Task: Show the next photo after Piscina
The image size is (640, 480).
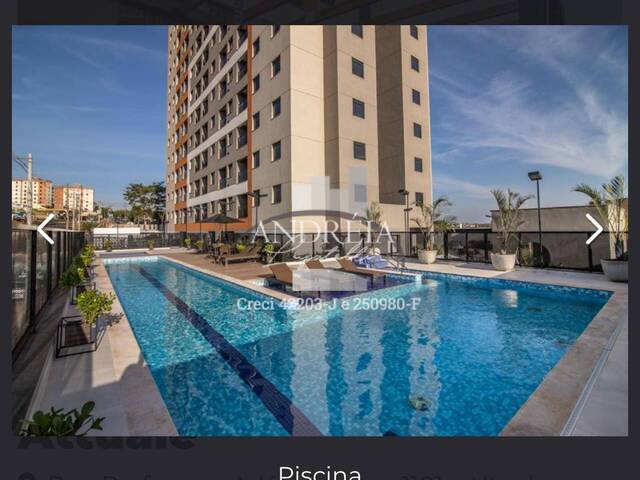Action: pyautogui.click(x=594, y=229)
